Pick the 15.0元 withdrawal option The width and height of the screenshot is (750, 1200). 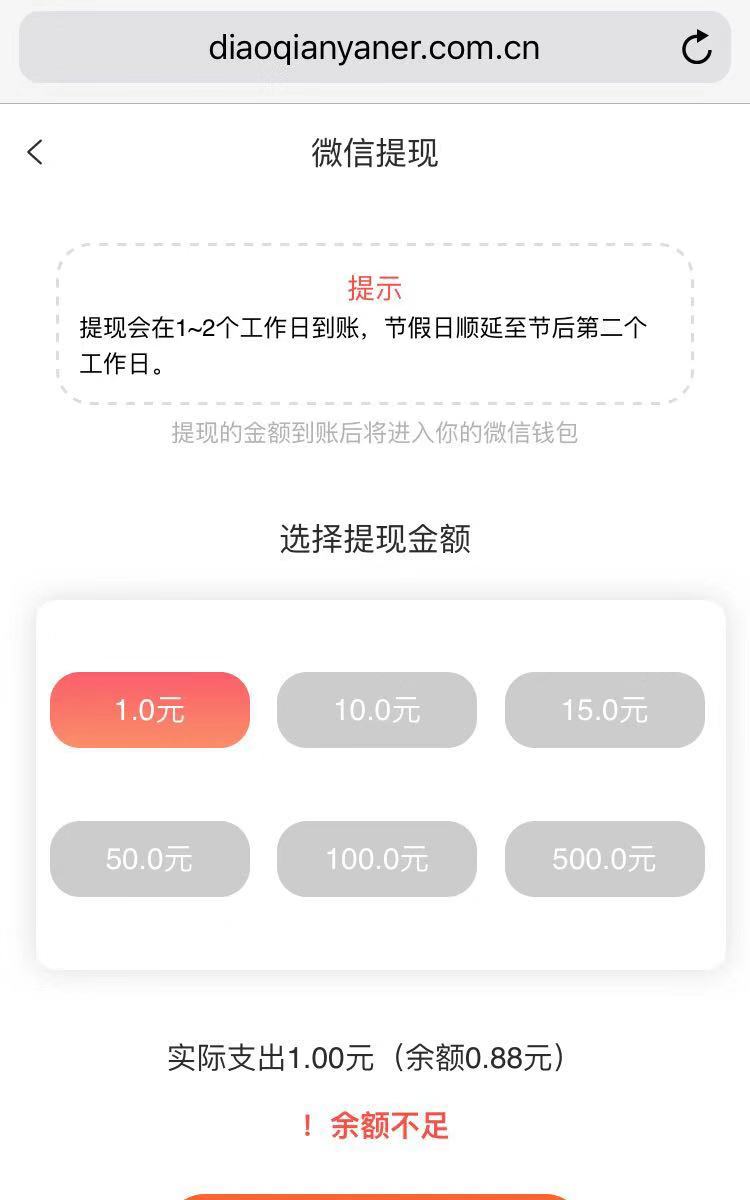(x=604, y=710)
